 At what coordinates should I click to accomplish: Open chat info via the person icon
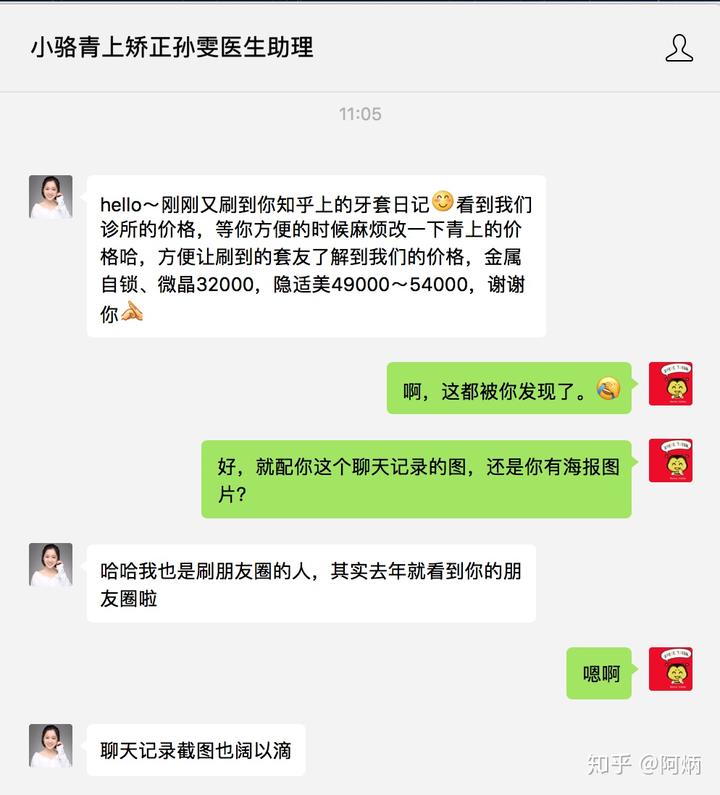679,47
